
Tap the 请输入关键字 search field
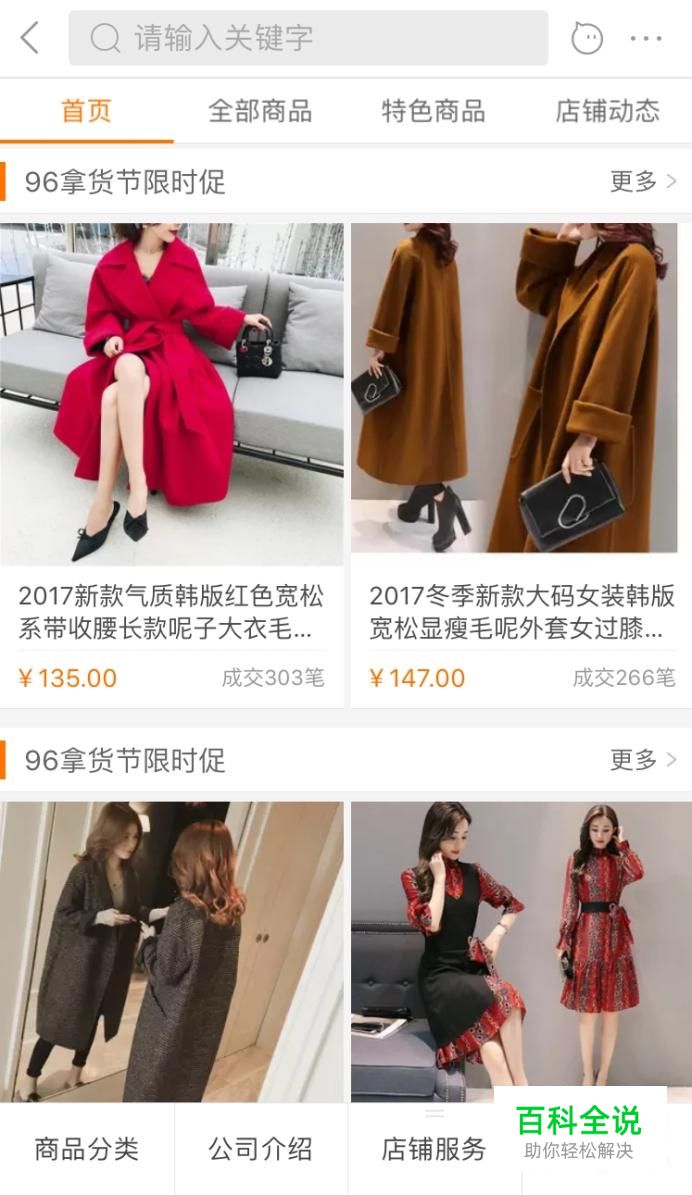coord(308,39)
